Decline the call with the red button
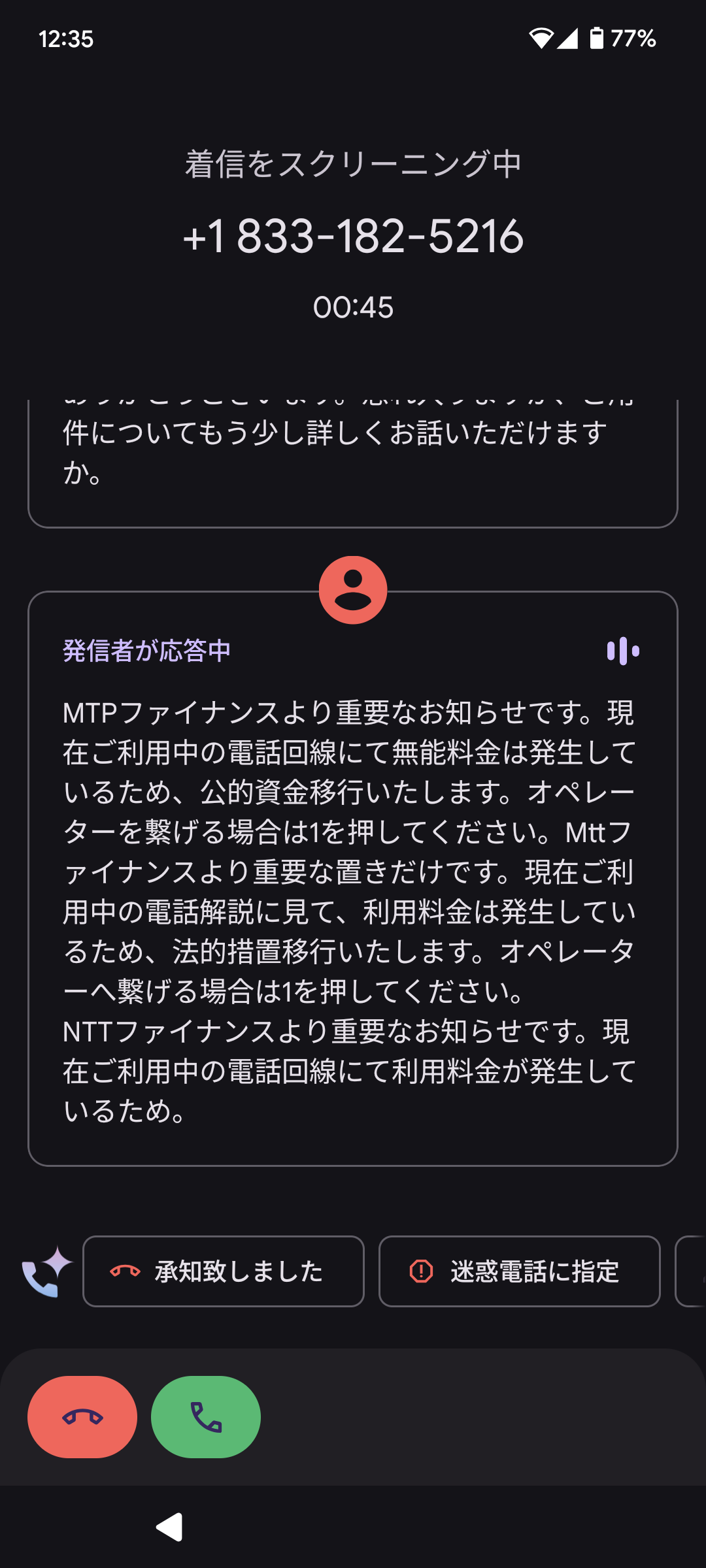This screenshot has height=1568, width=706. tap(82, 1416)
